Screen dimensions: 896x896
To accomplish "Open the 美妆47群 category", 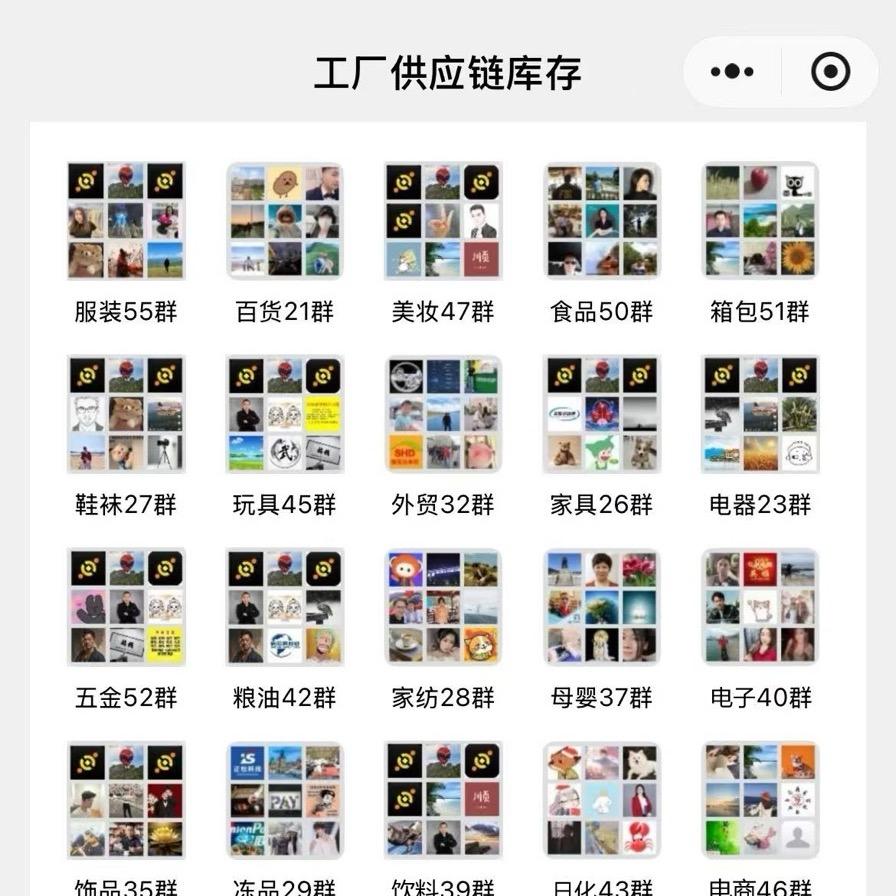I will pos(443,221).
